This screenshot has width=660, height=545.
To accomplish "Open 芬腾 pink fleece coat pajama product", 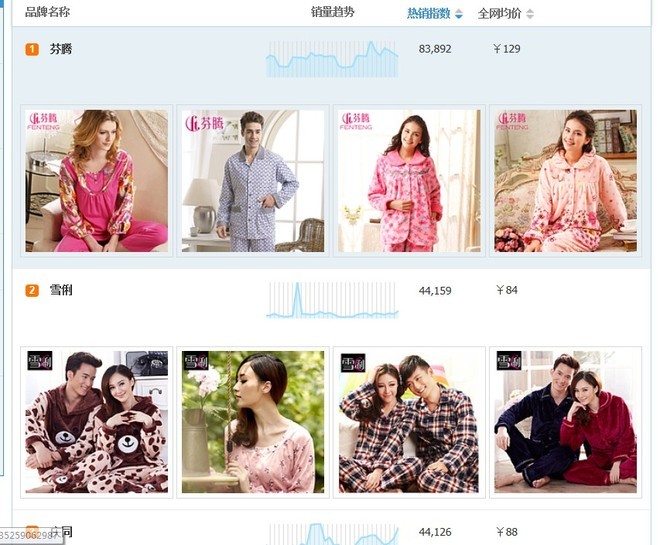I will (x=409, y=181).
